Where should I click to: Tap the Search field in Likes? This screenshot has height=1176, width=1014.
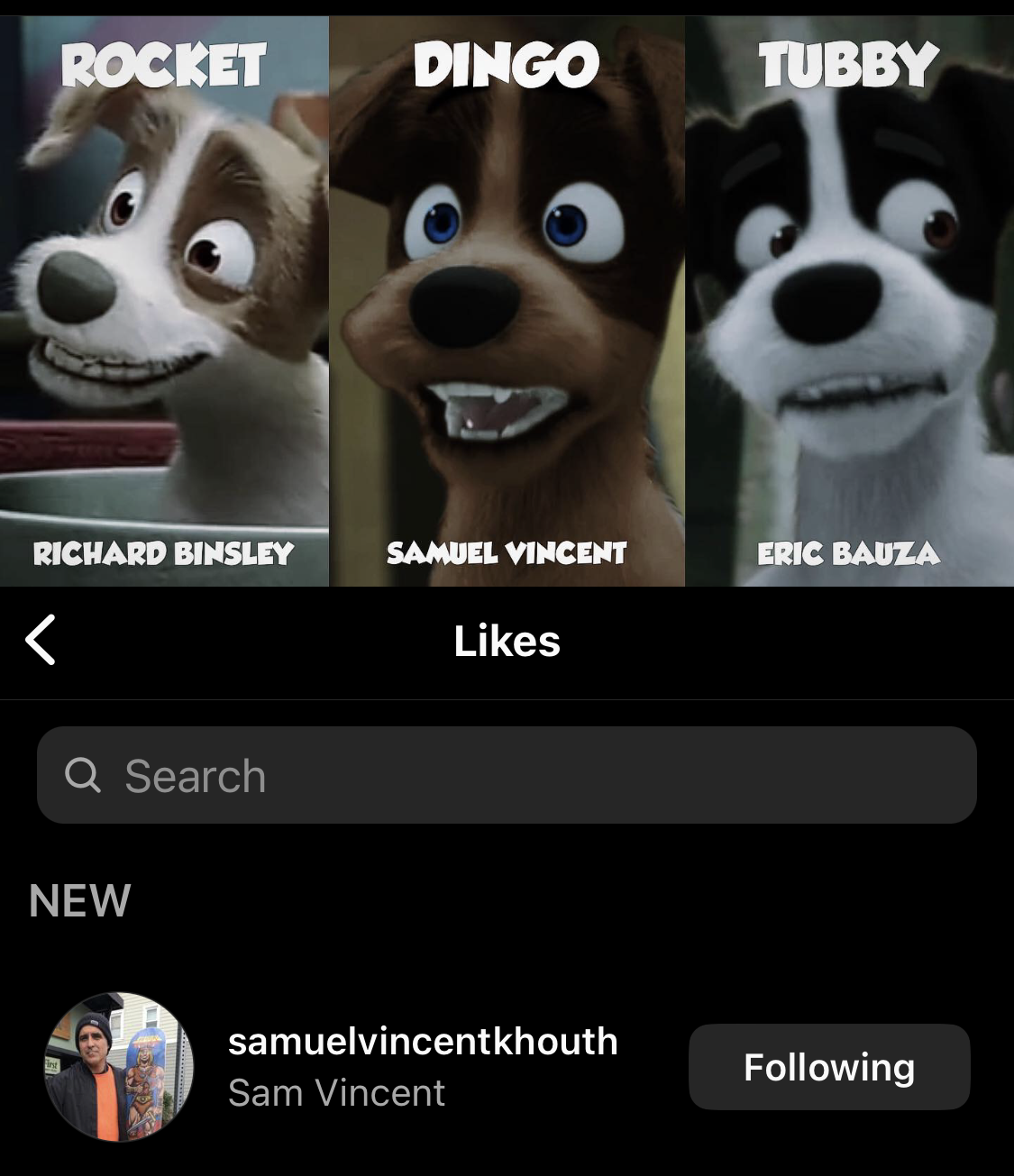(507, 775)
